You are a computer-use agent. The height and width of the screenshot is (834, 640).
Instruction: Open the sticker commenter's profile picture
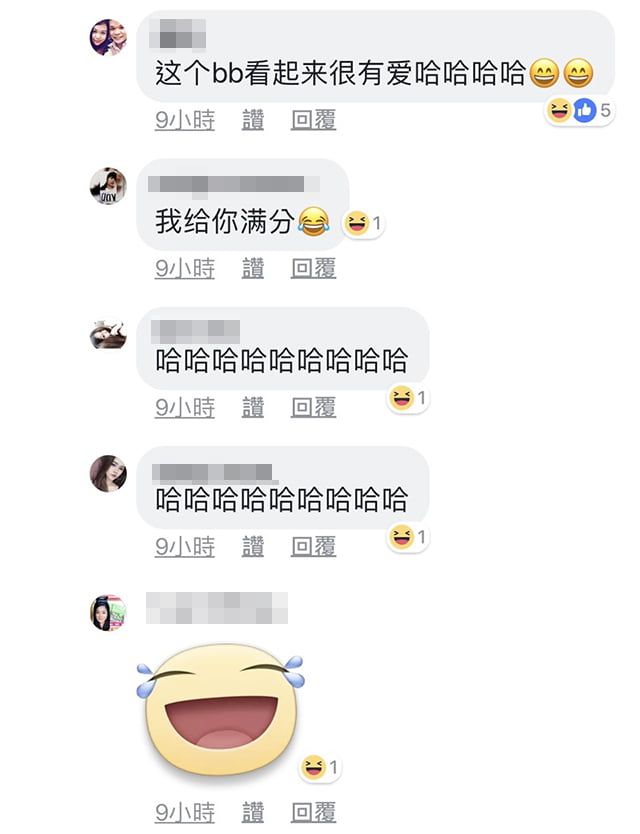(108, 613)
